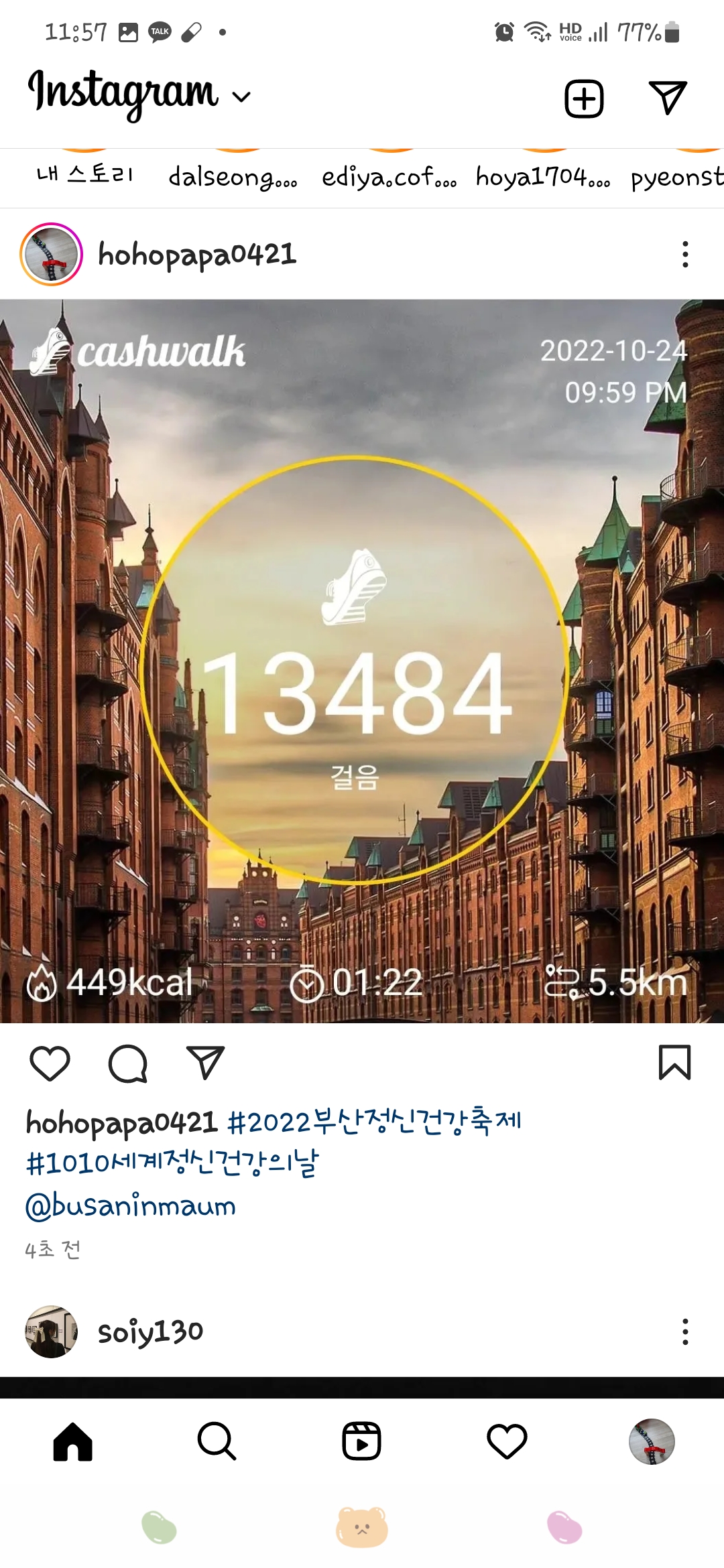Viewport: 724px width, 1568px height.
Task: Visit the @busaninmaum mention
Action: [131, 1206]
